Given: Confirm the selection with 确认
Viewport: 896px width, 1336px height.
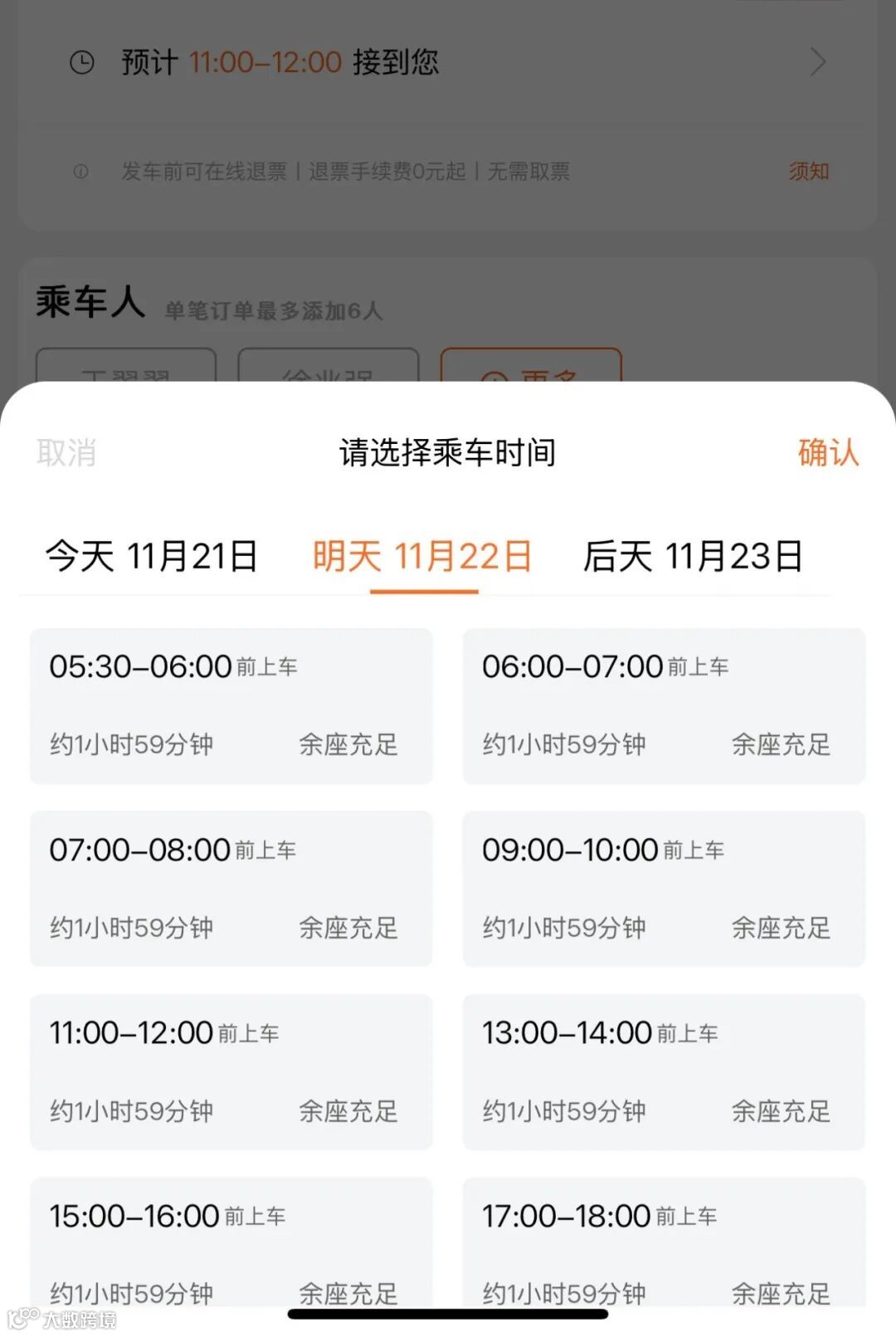Looking at the screenshot, I should click(x=827, y=453).
